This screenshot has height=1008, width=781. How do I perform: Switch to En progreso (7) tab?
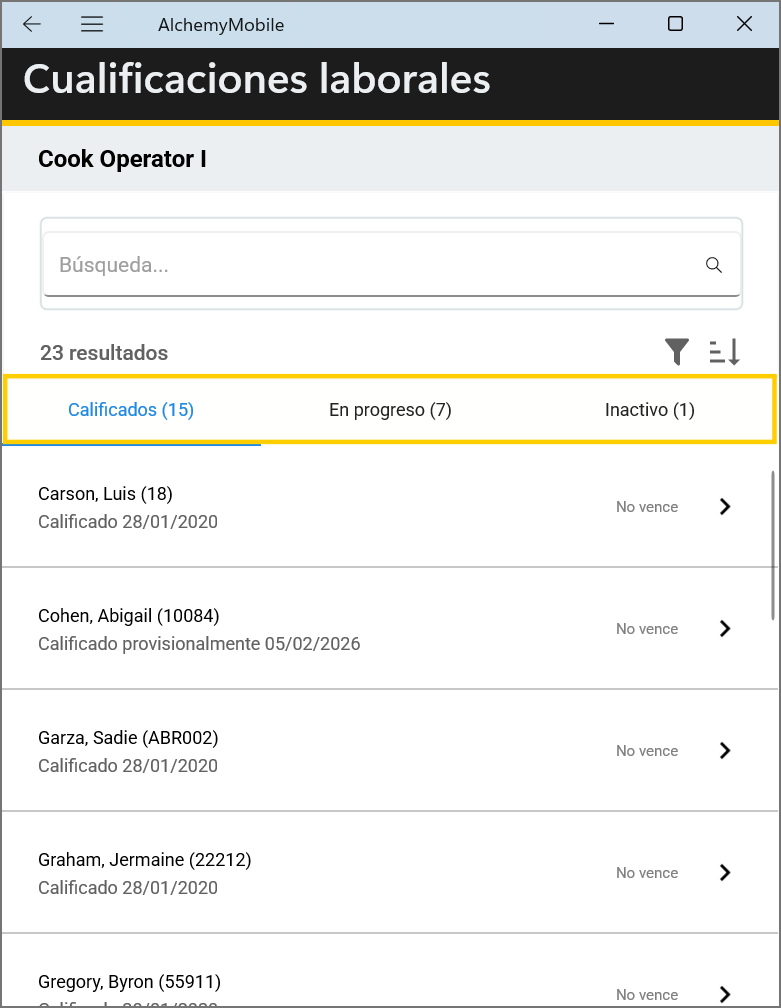tap(390, 410)
